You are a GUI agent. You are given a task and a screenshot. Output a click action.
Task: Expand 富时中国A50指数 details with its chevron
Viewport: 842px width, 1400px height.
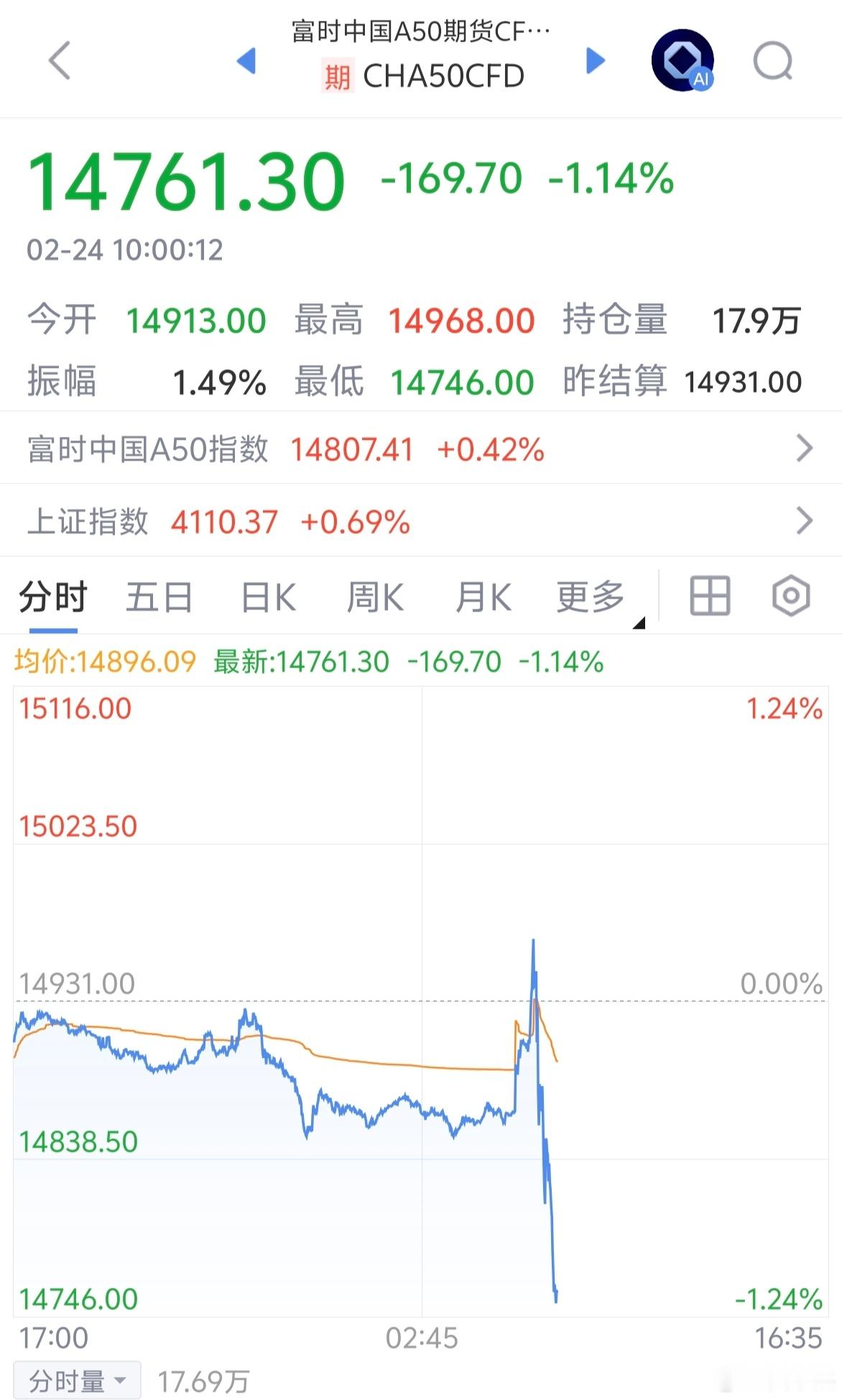[x=805, y=447]
